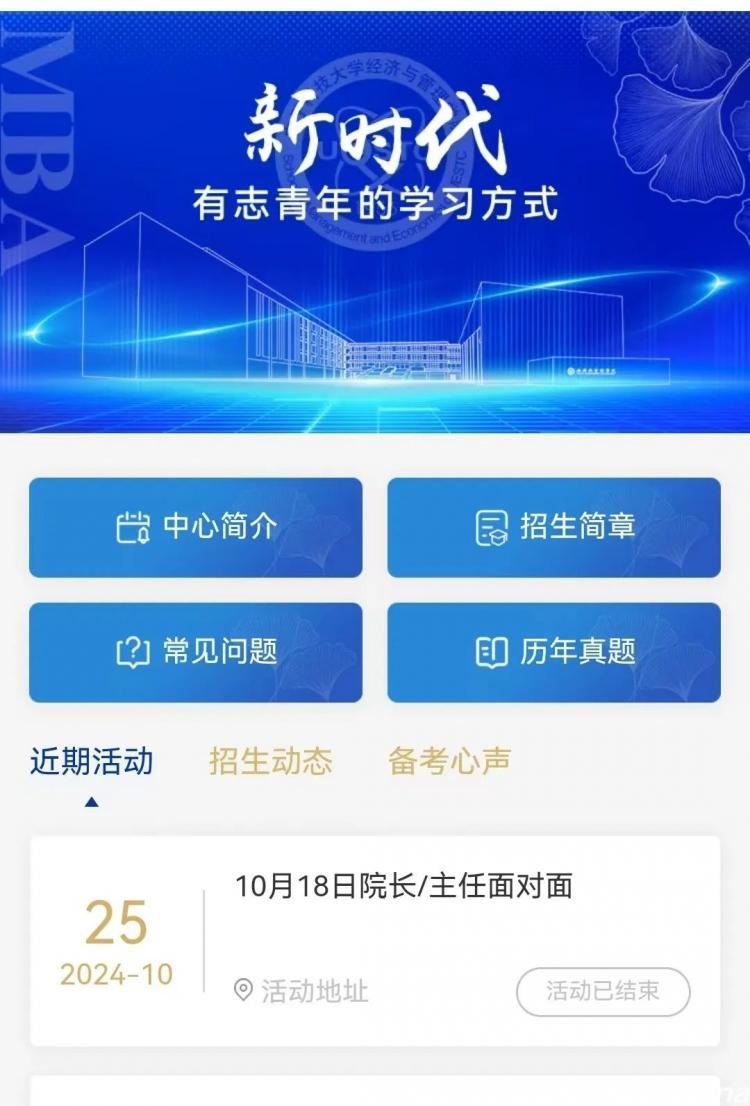Open 历年真题 past exam papers

[x=554, y=652]
